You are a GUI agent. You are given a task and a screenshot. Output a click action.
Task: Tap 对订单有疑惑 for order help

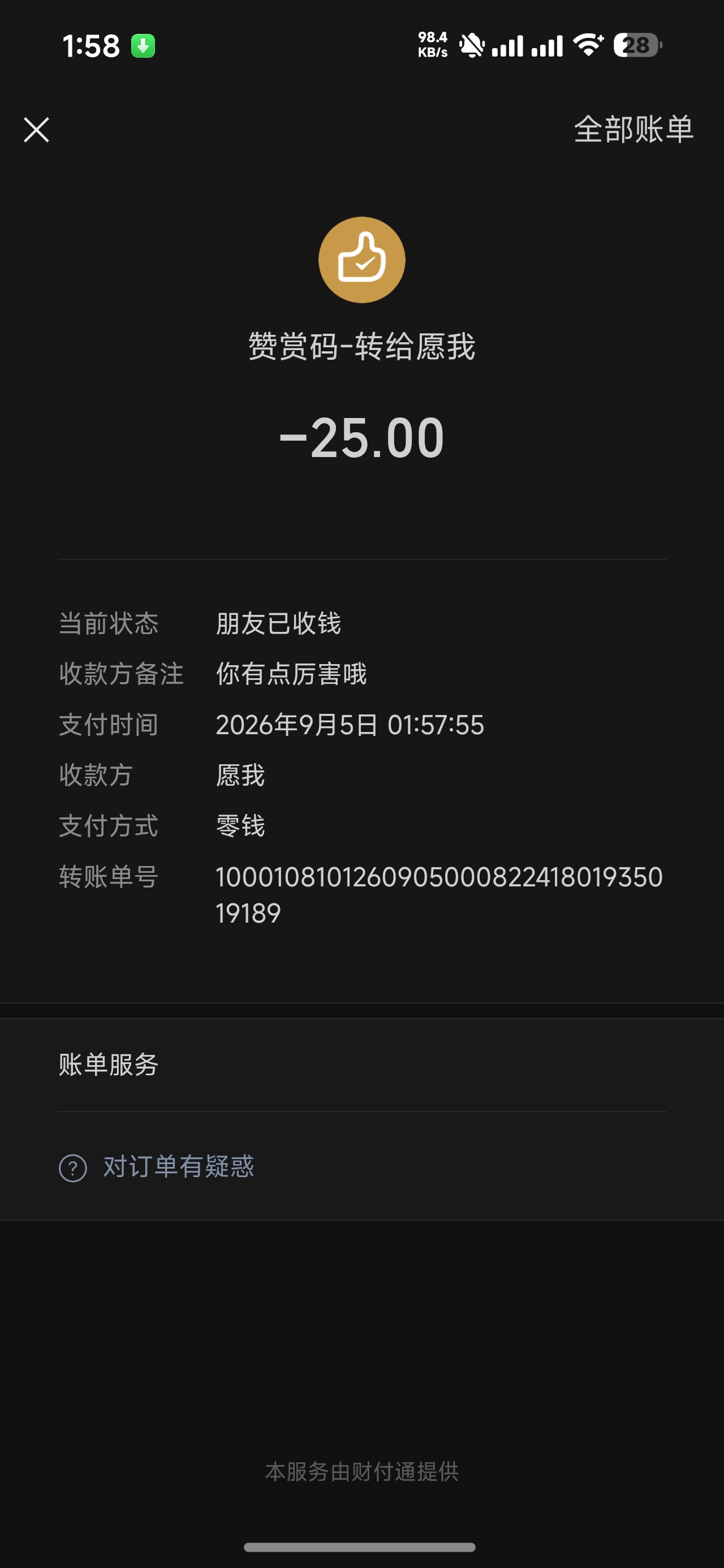(x=157, y=1167)
